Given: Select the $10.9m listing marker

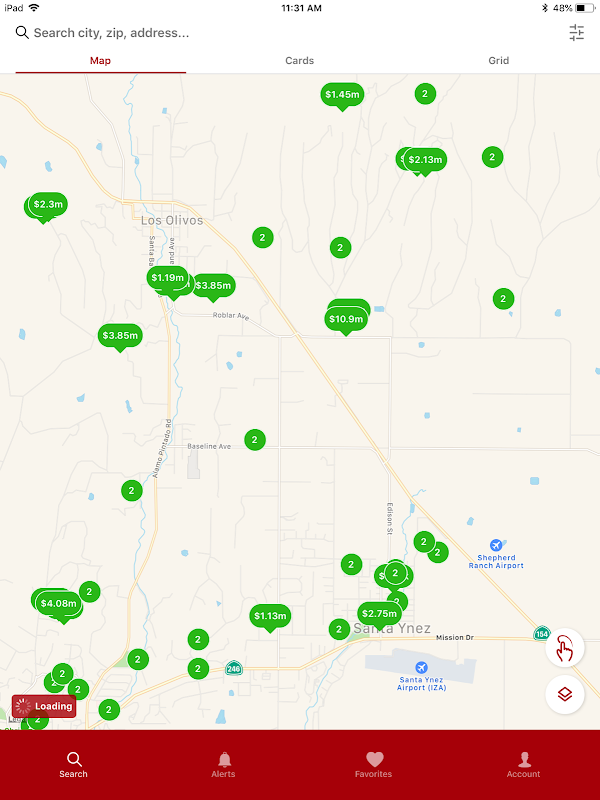Looking at the screenshot, I should [x=346, y=320].
